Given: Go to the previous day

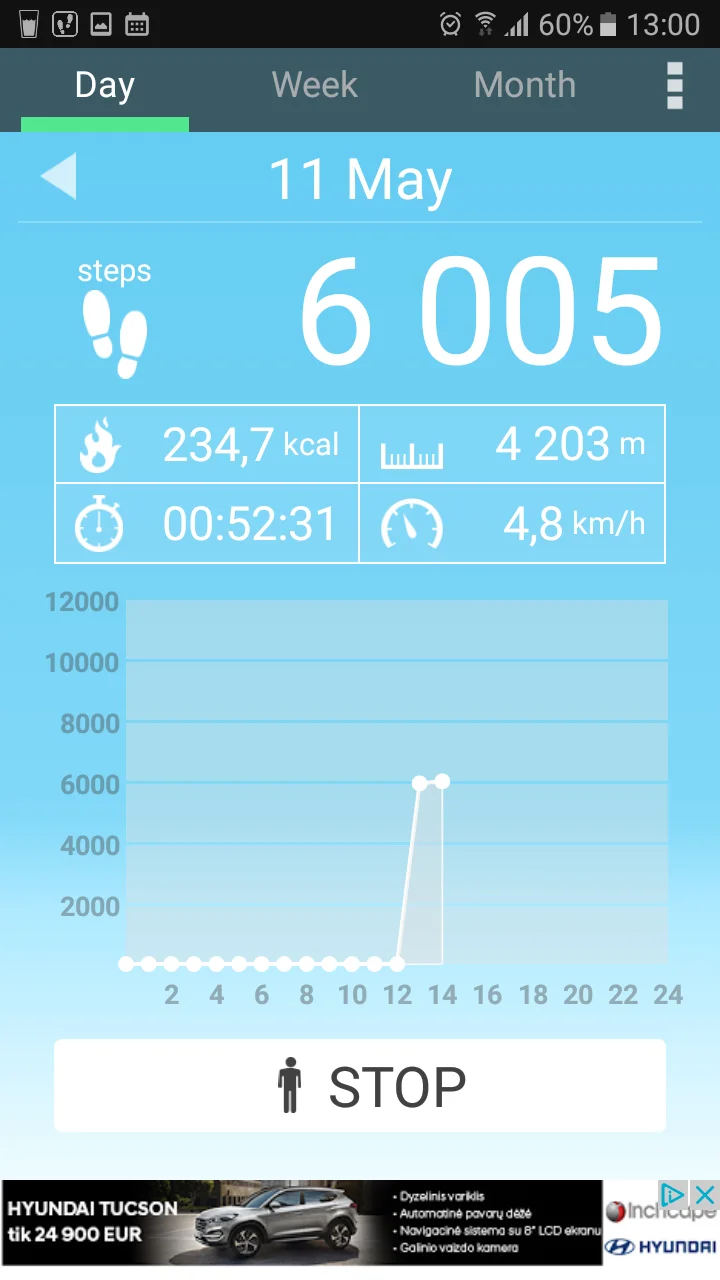Looking at the screenshot, I should (x=58, y=178).
